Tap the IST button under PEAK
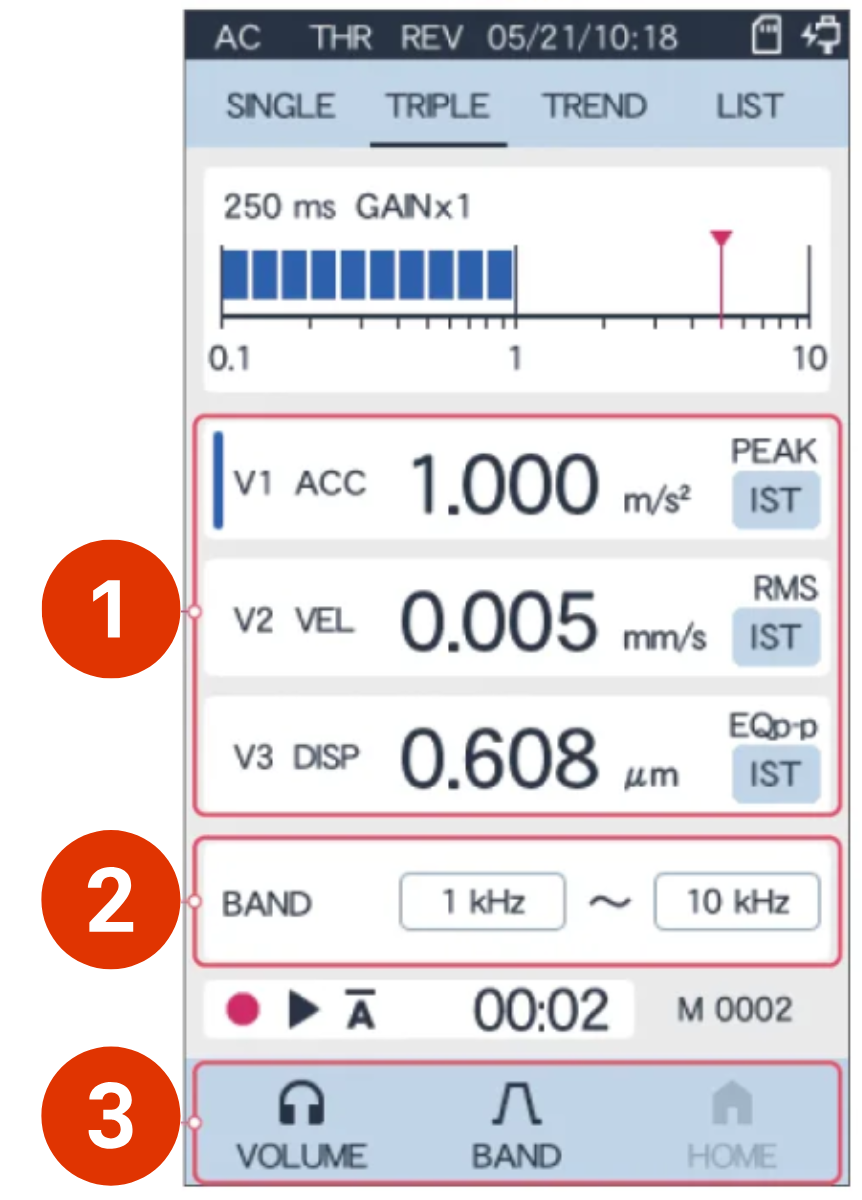This screenshot has width=862, height=1200. [775, 500]
